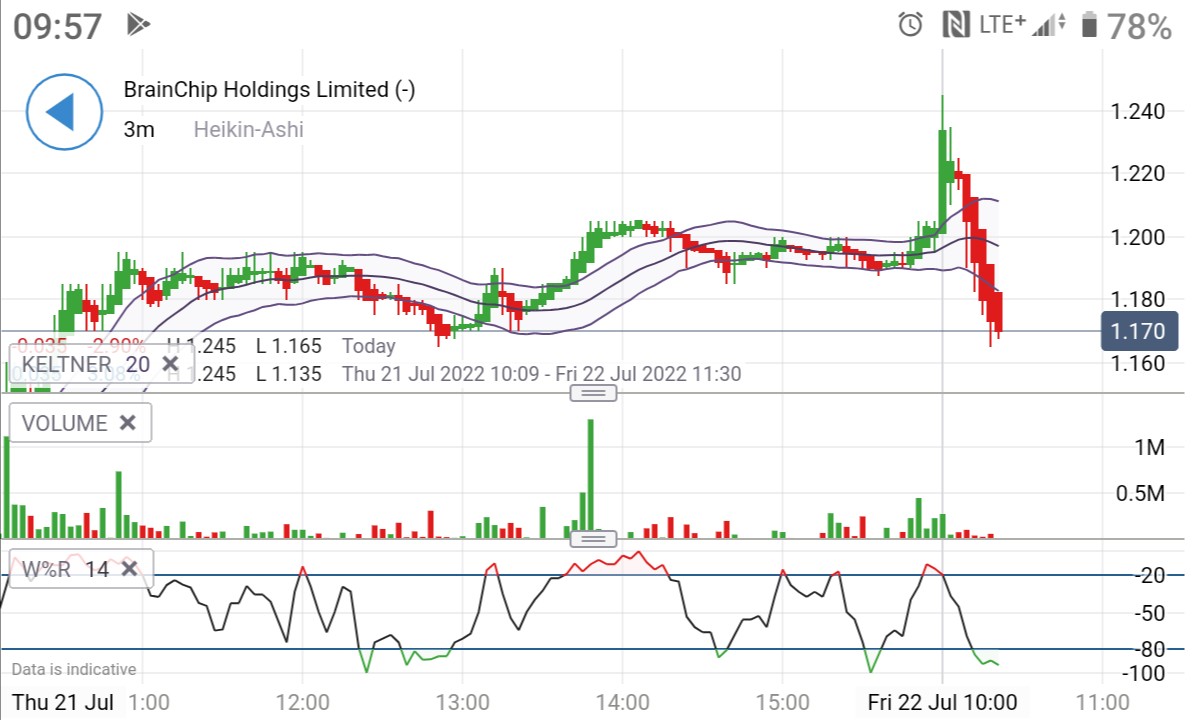Viewport: 1192px width, 720px height.
Task: Open KELTNER 20 indicator settings
Action: pos(85,364)
